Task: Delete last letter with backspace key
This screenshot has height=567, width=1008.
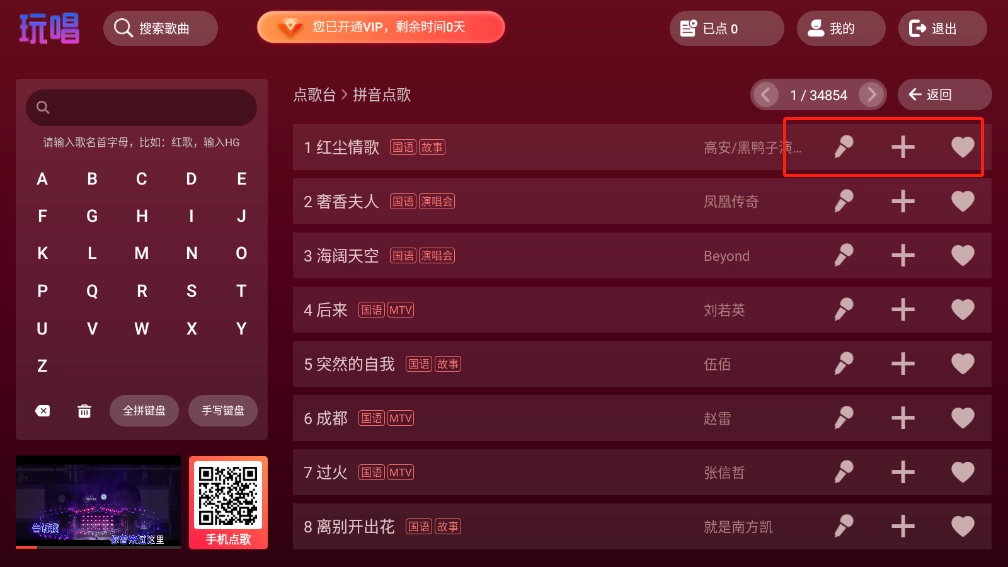Action: pos(43,411)
